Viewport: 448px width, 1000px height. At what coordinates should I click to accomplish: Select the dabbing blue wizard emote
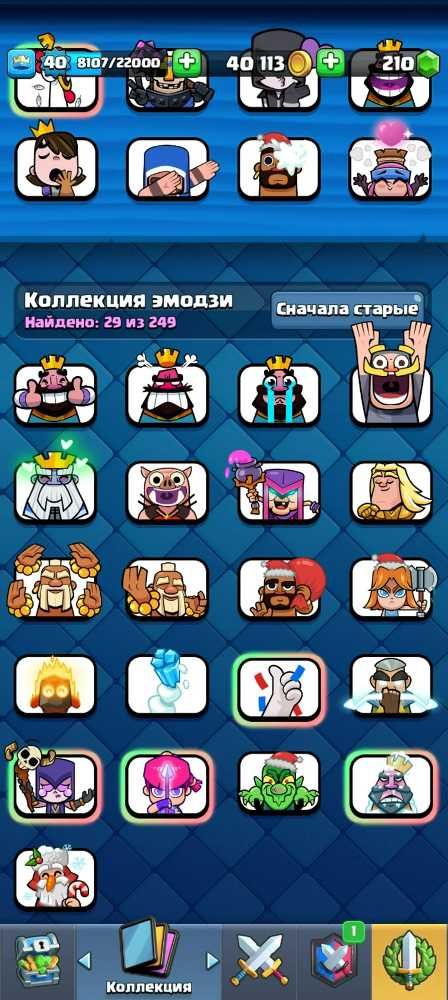[168, 168]
